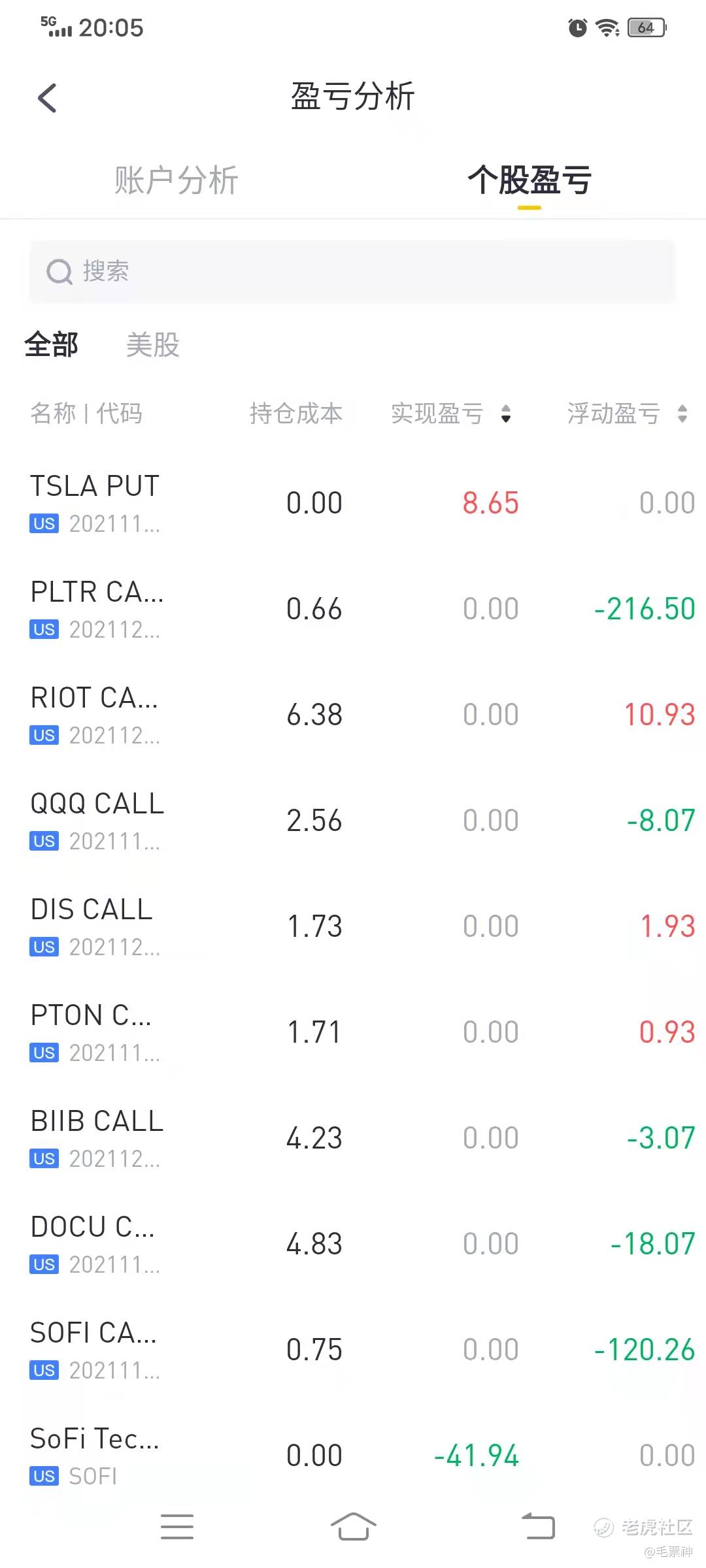Go to the system home screen
This screenshot has height=1568, width=706.
(x=353, y=1527)
